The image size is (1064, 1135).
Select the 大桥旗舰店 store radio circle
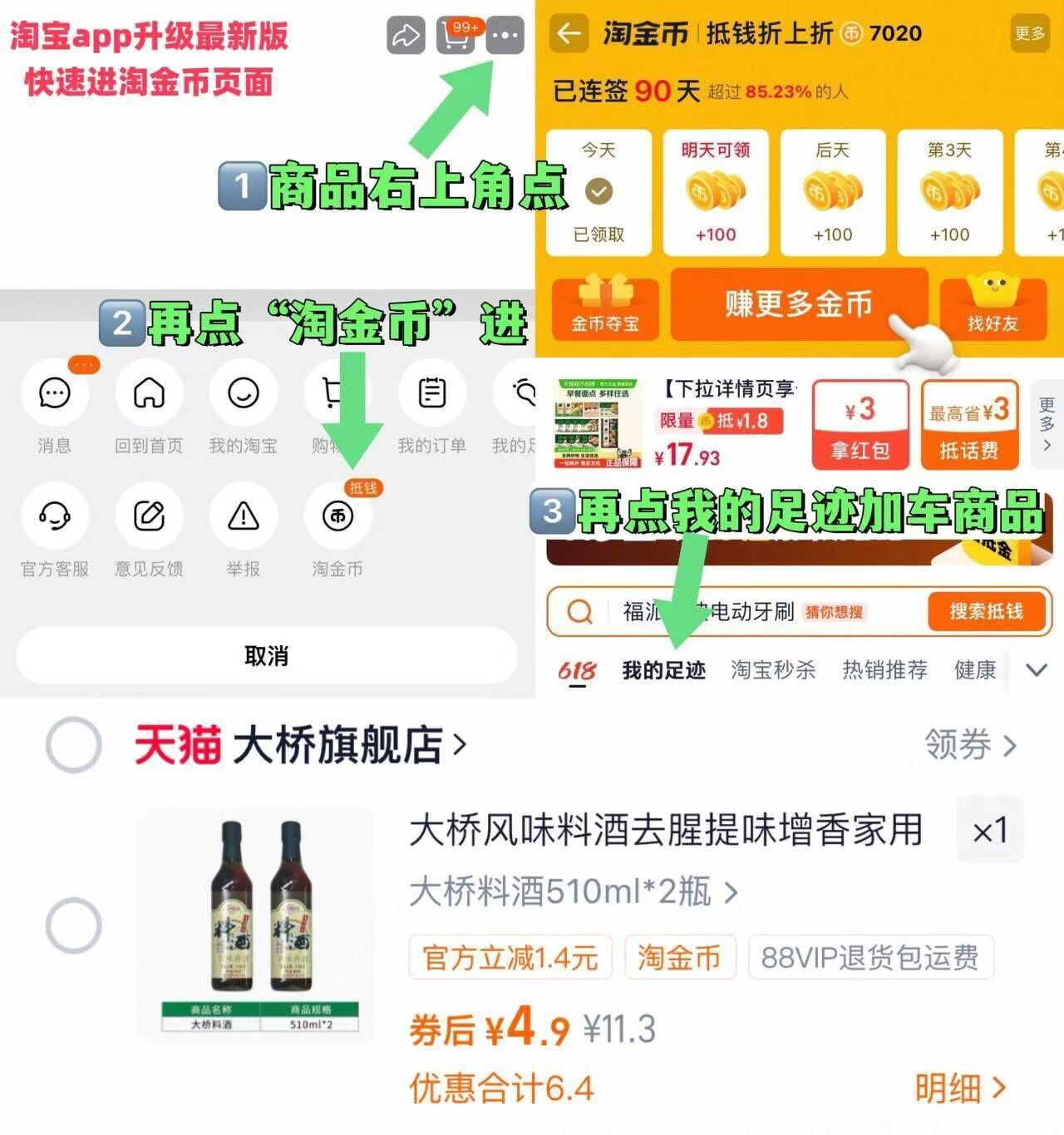tap(73, 746)
